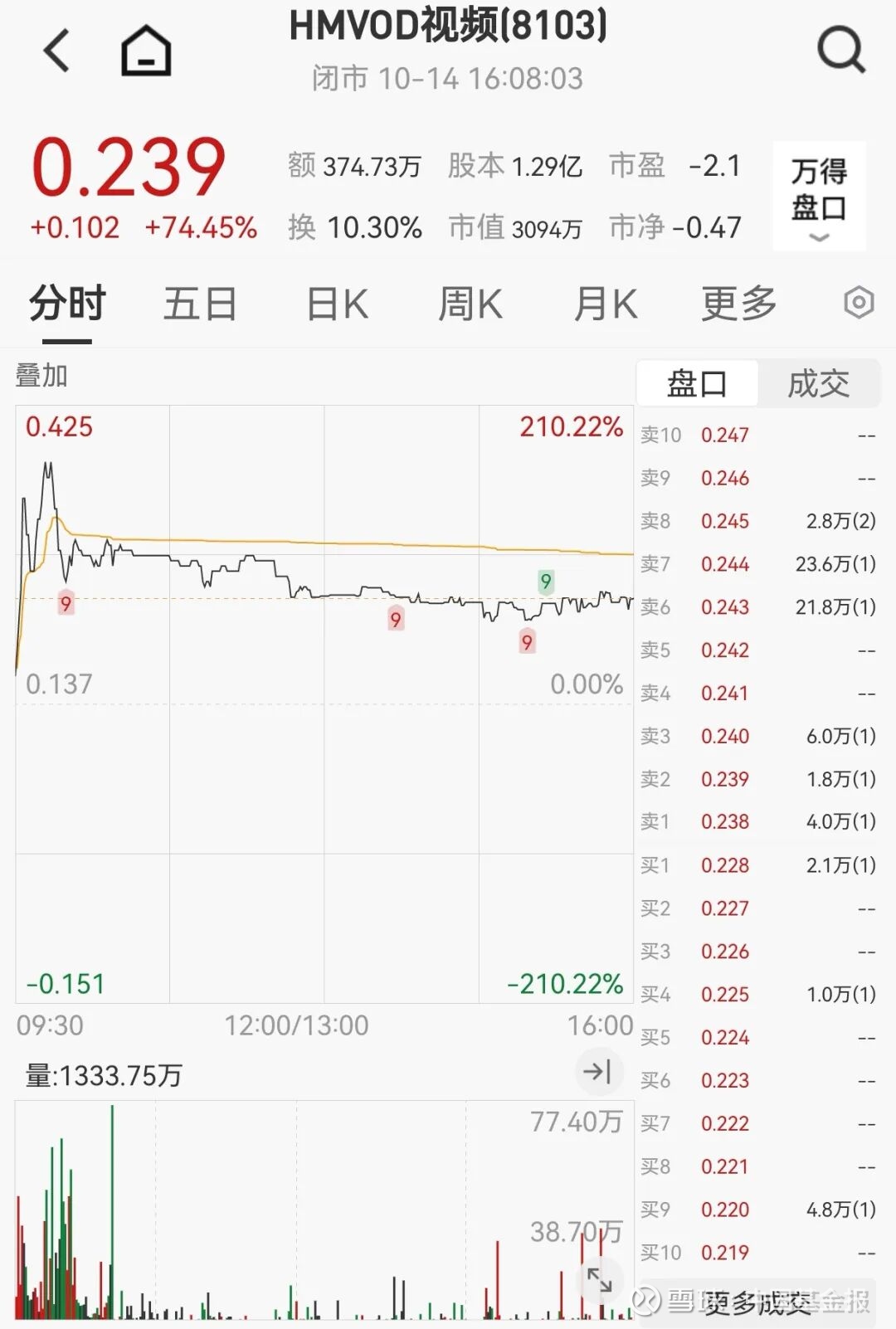Go back to the previous page
The height and width of the screenshot is (1329, 896).
[x=56, y=51]
